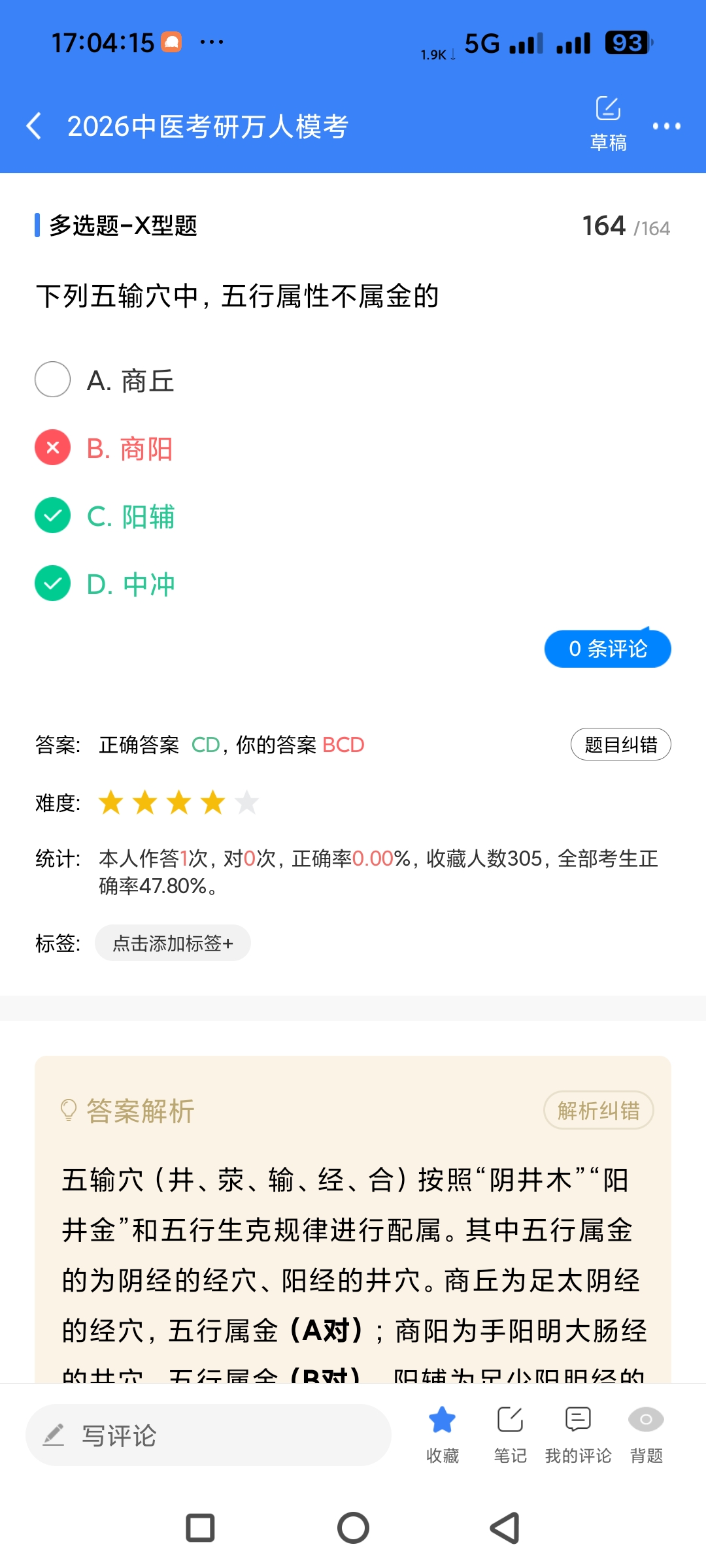This screenshot has width=706, height=1568.
Task: Toggle 收藏 favorite for this question
Action: coord(443,1433)
